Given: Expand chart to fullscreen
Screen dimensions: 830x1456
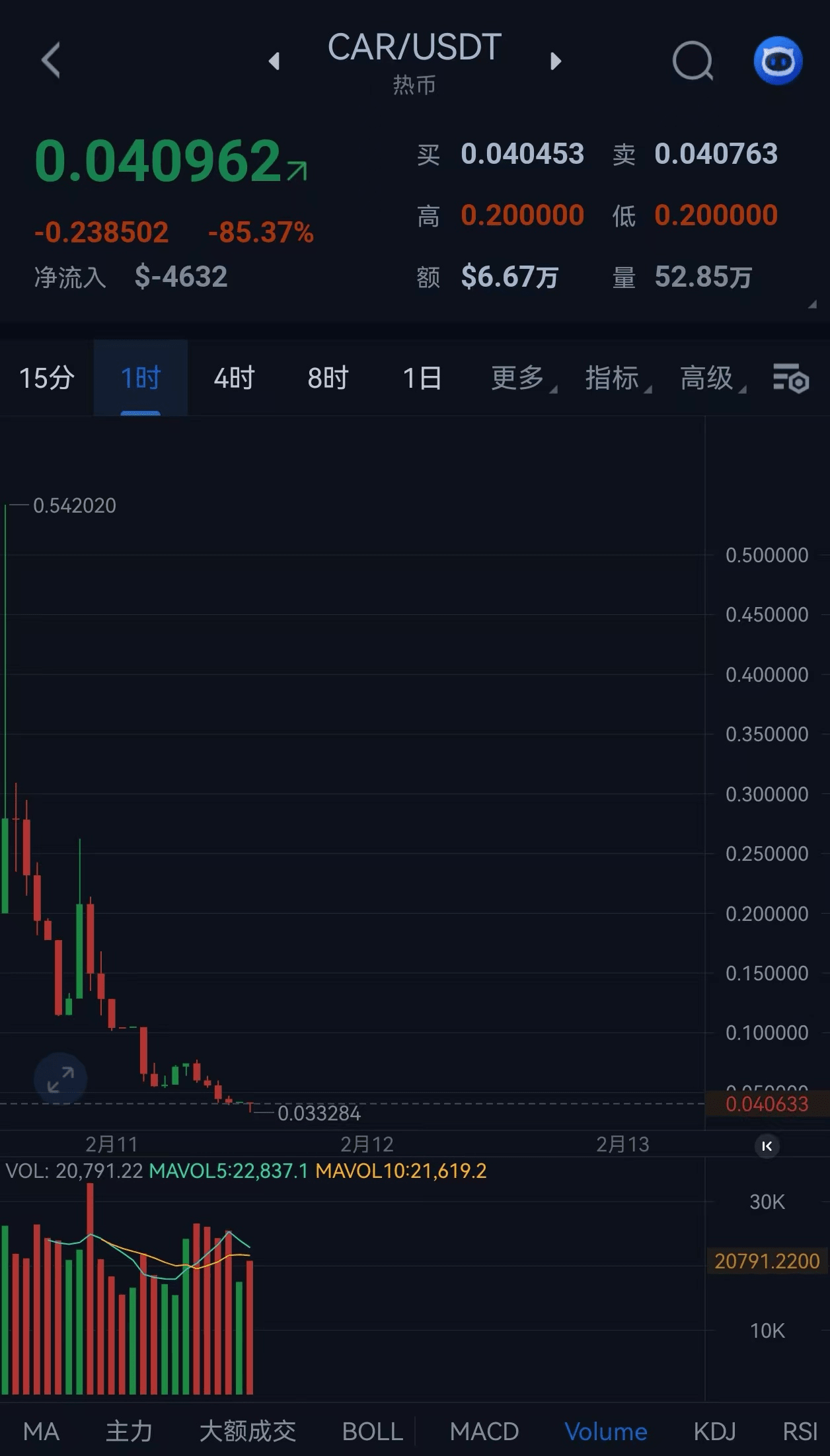Looking at the screenshot, I should tap(60, 1079).
